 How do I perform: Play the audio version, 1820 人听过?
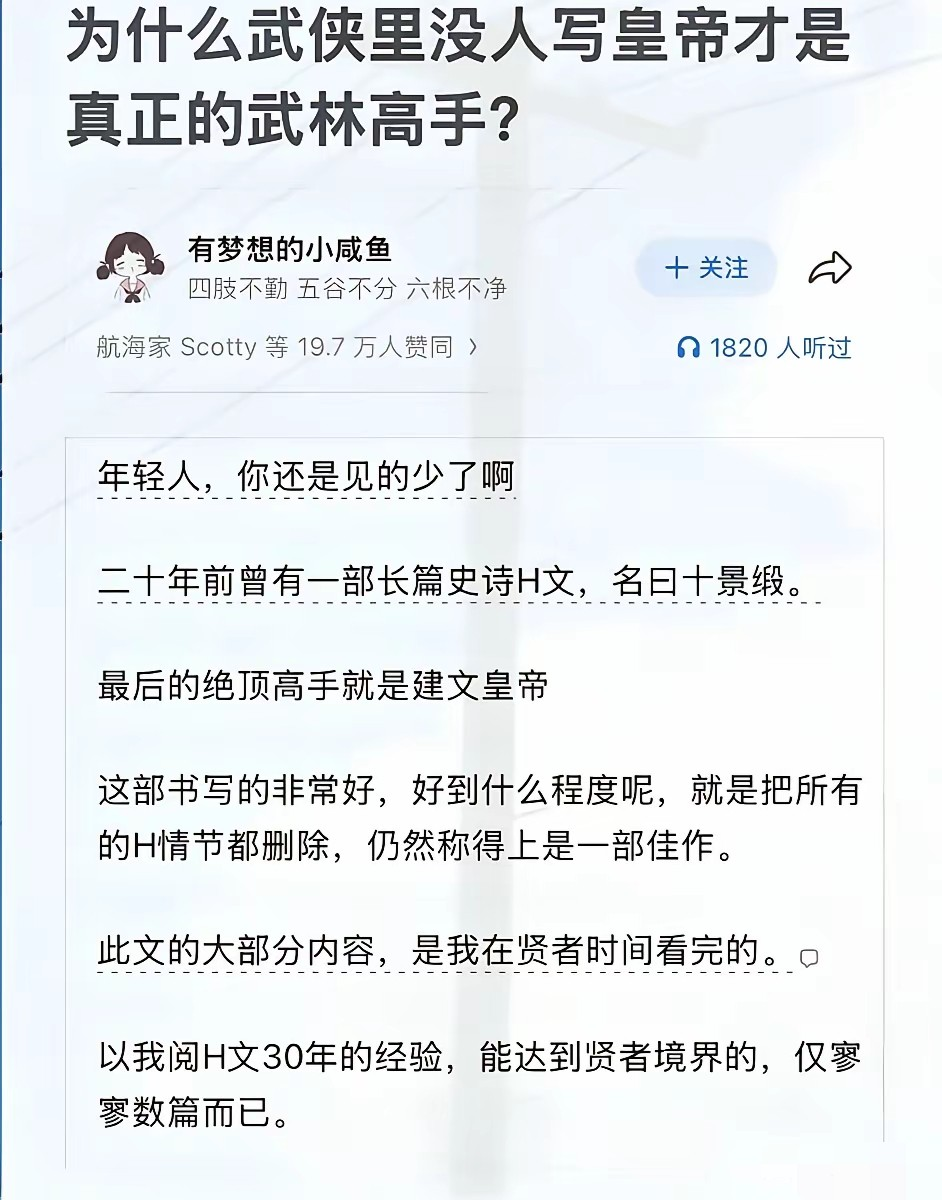pos(764,348)
